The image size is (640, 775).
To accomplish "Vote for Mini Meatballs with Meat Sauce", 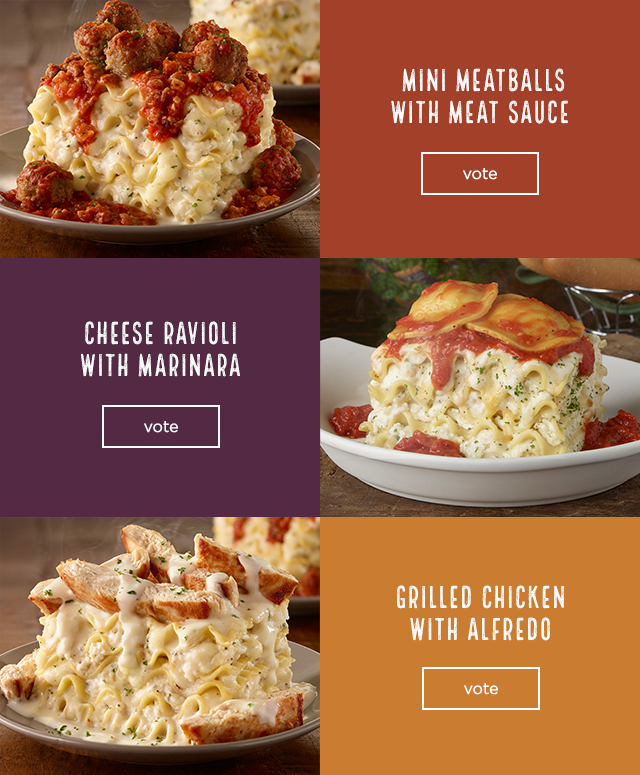I will click(x=479, y=174).
